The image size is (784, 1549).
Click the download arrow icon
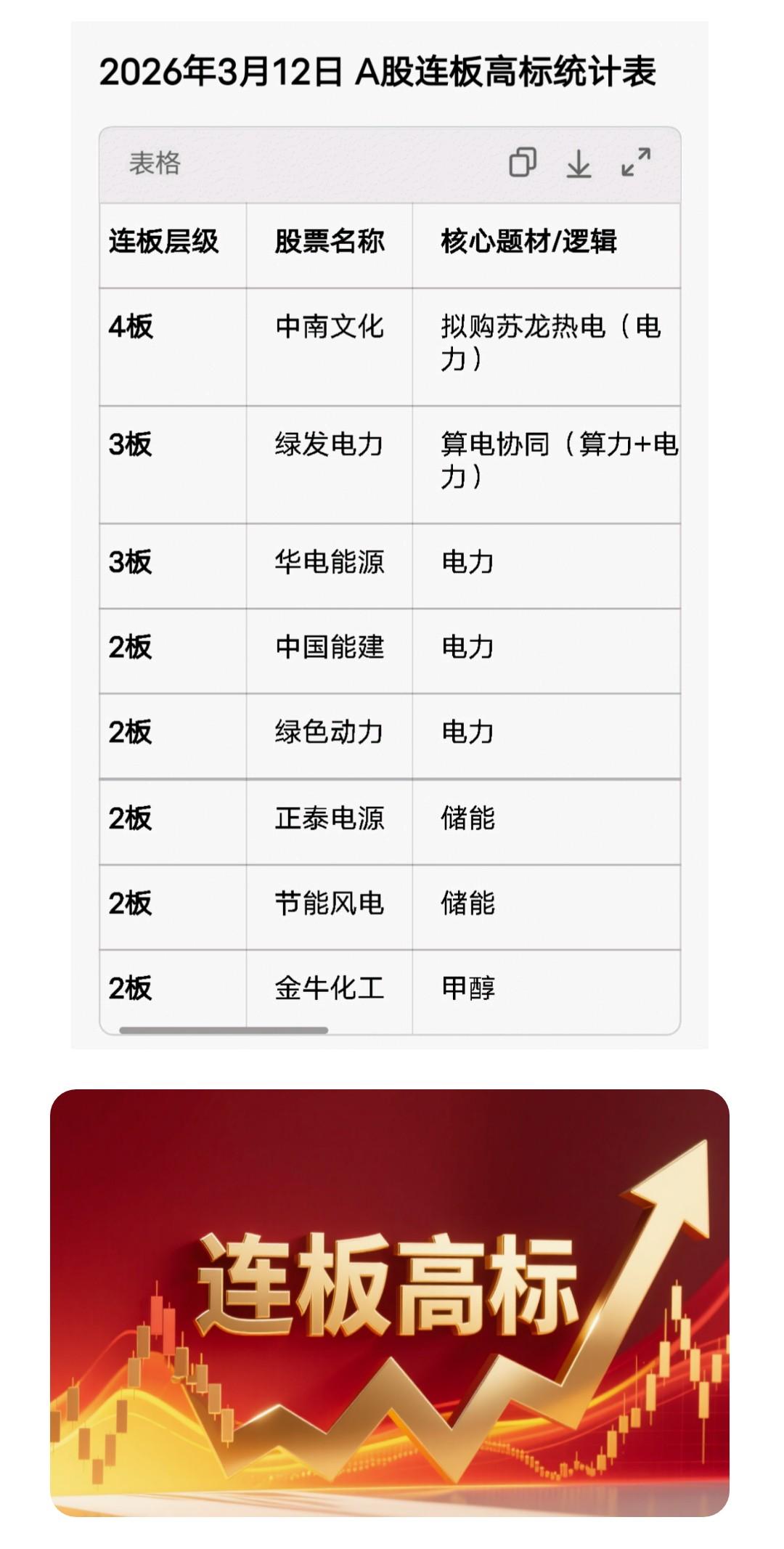click(579, 165)
